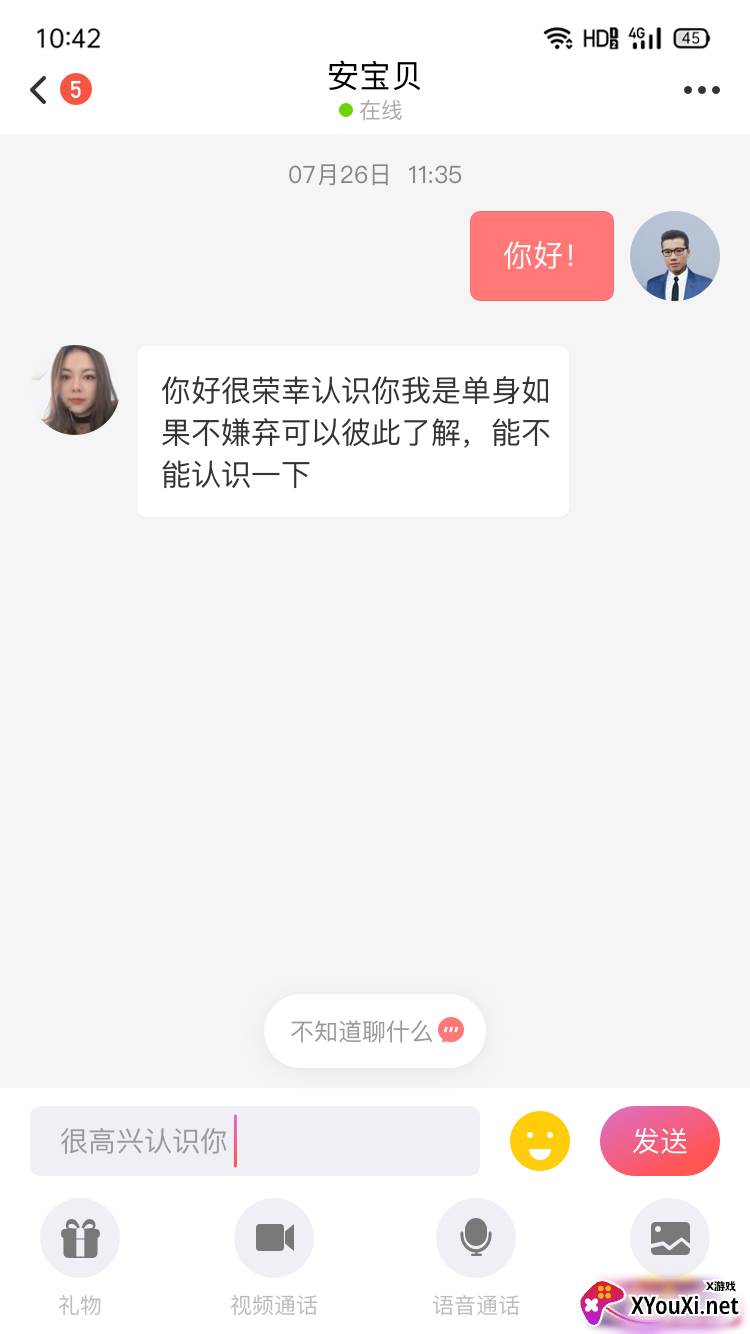View 安宝贝's profile avatar

click(78, 390)
